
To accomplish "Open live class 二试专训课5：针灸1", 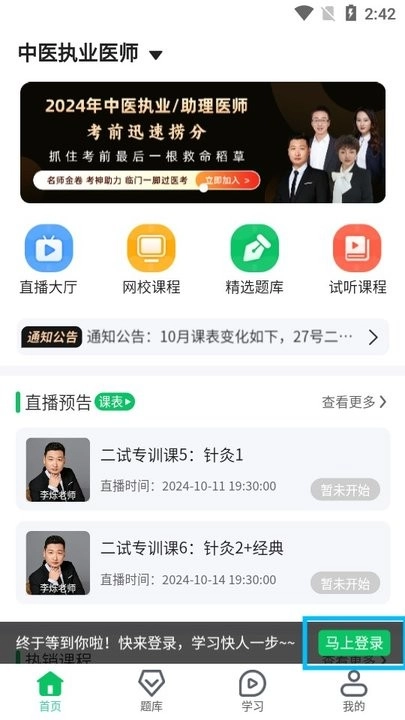I will [202, 469].
